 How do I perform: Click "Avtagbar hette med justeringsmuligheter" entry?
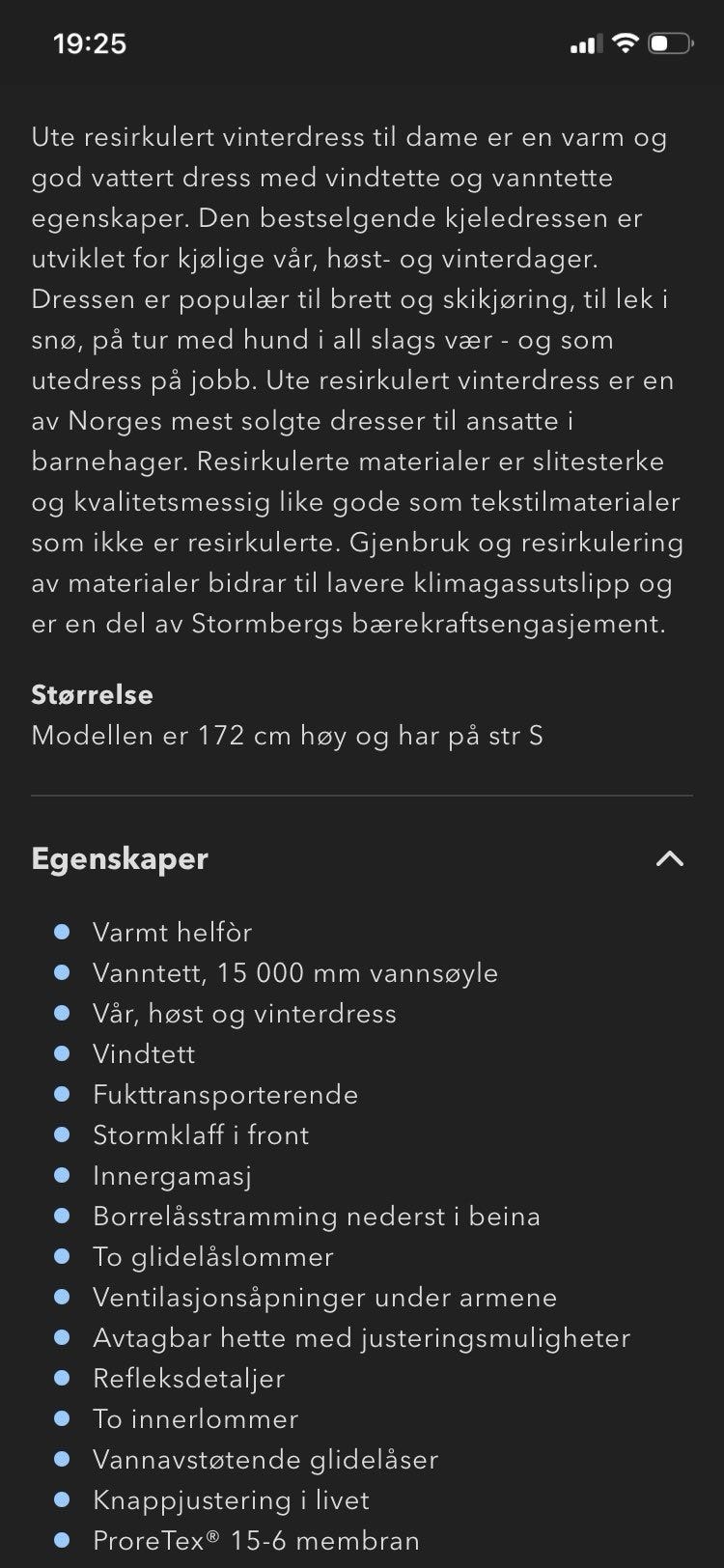pyautogui.click(x=360, y=1339)
